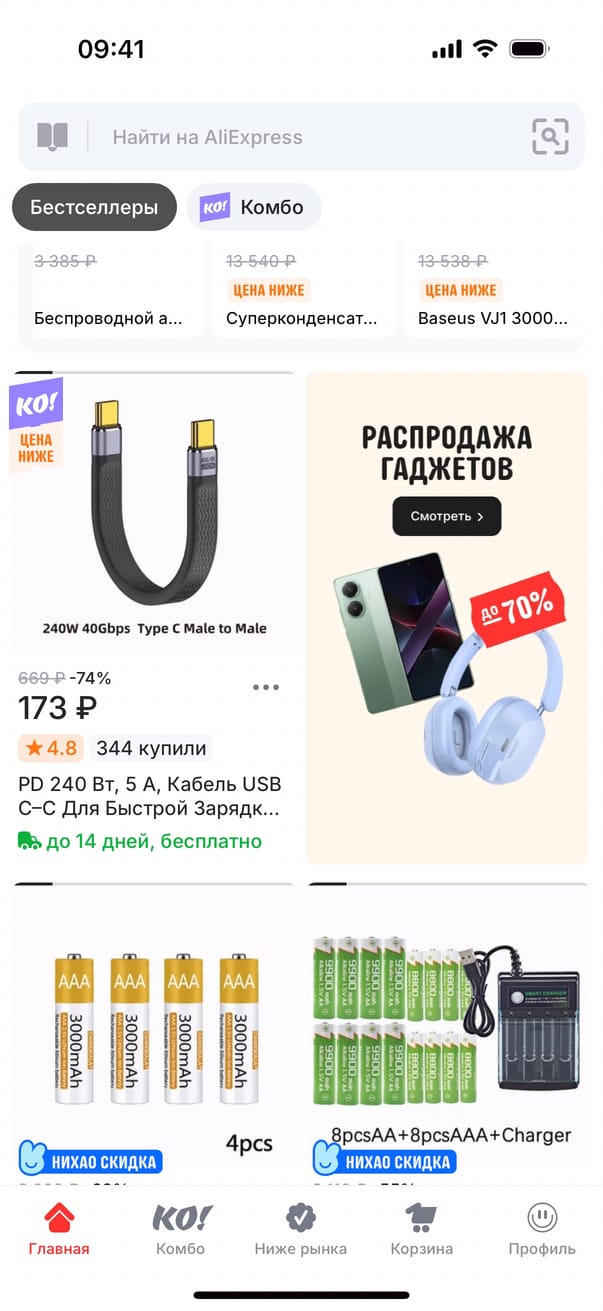The width and height of the screenshot is (603, 1311).
Task: Switch to the Комбо bottom tab
Action: 181,1229
